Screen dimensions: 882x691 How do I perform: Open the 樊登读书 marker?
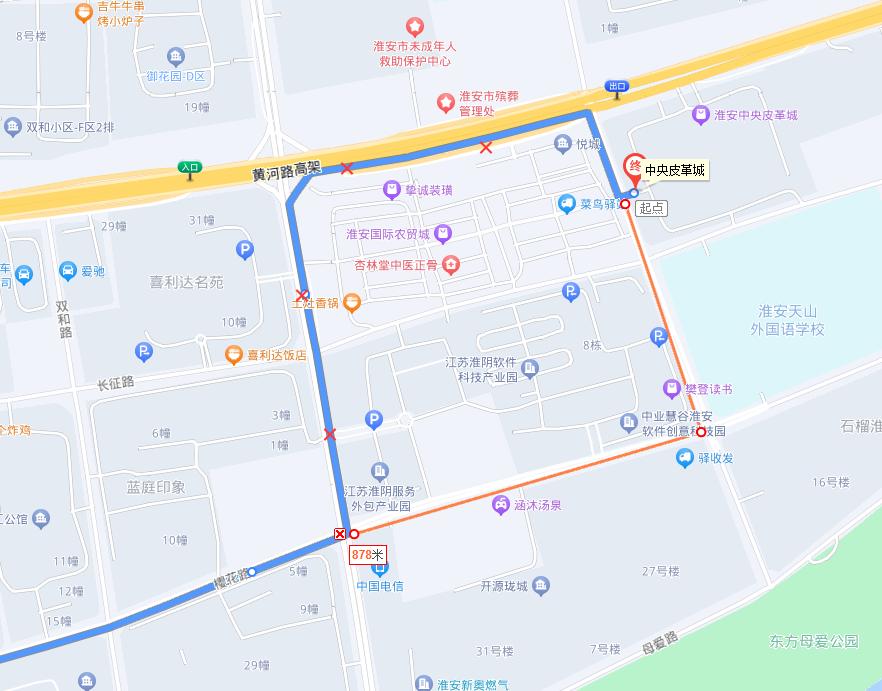pyautogui.click(x=672, y=388)
